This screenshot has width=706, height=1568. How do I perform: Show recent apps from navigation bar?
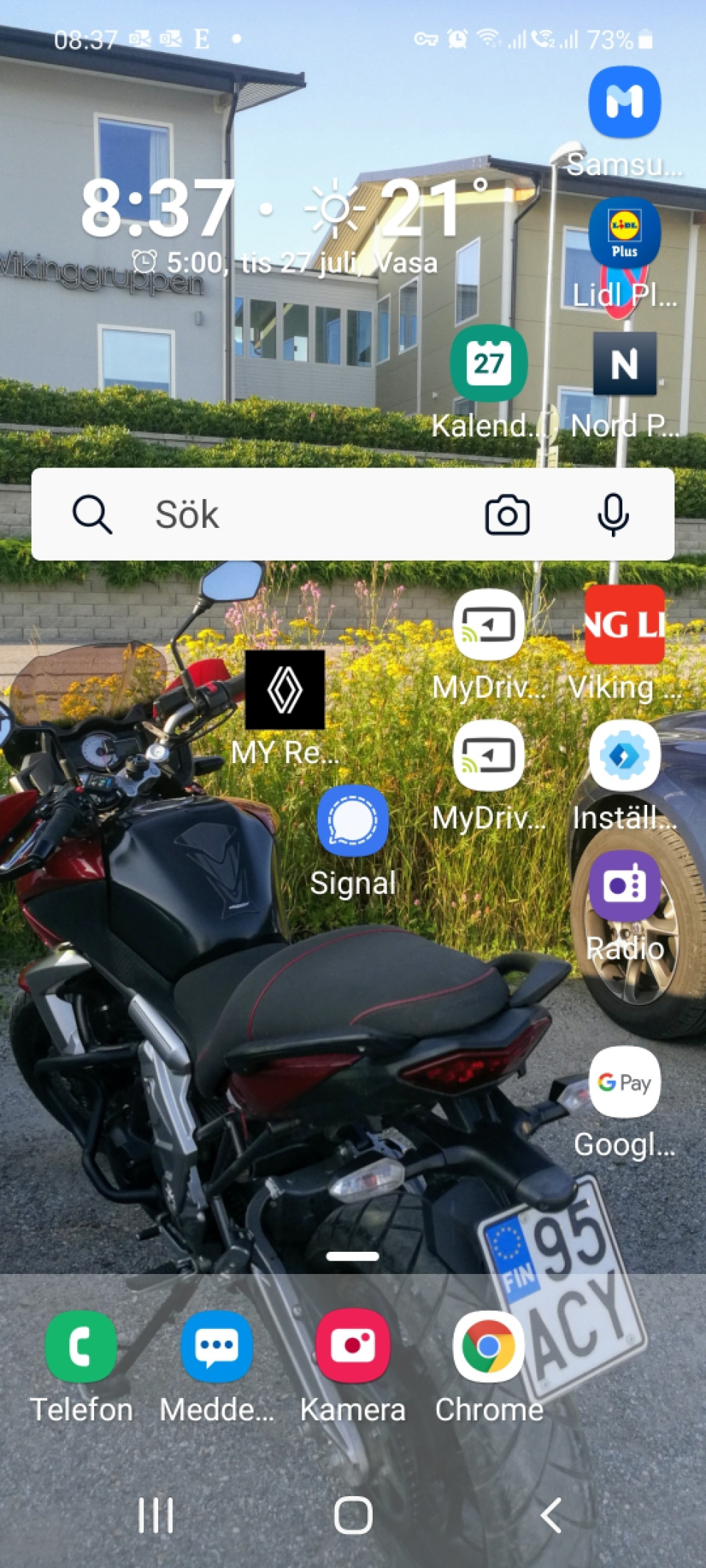[156, 1515]
